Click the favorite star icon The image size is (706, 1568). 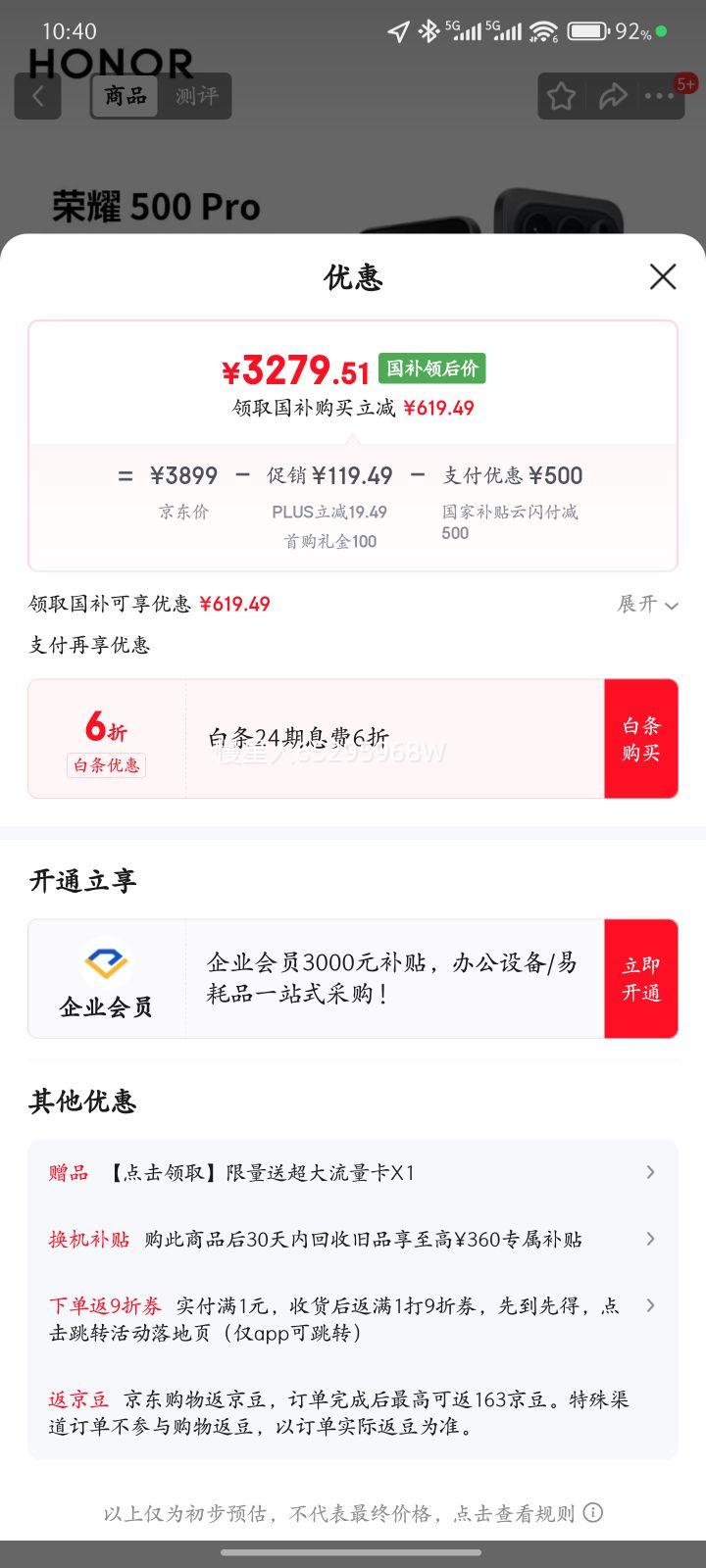tap(561, 96)
